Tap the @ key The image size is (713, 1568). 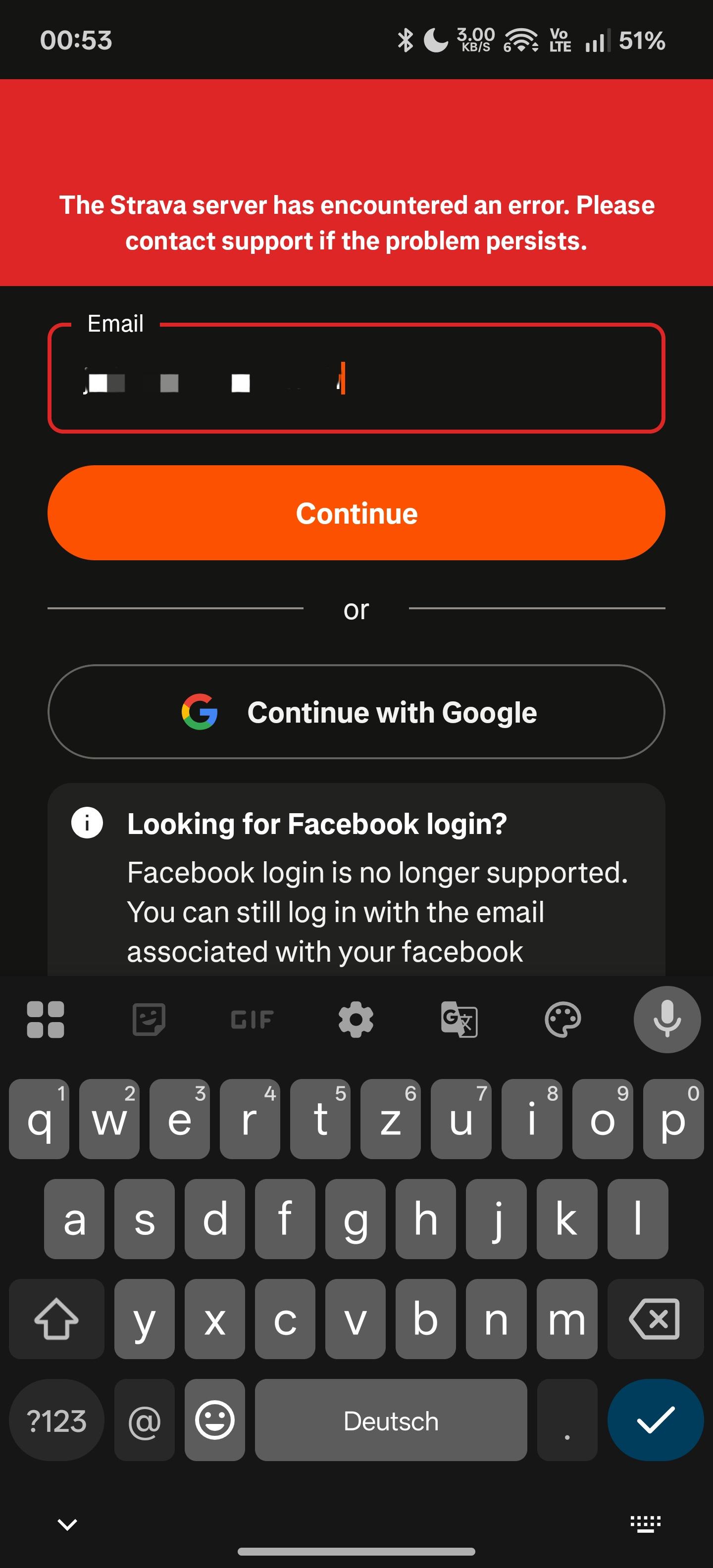(x=144, y=1420)
